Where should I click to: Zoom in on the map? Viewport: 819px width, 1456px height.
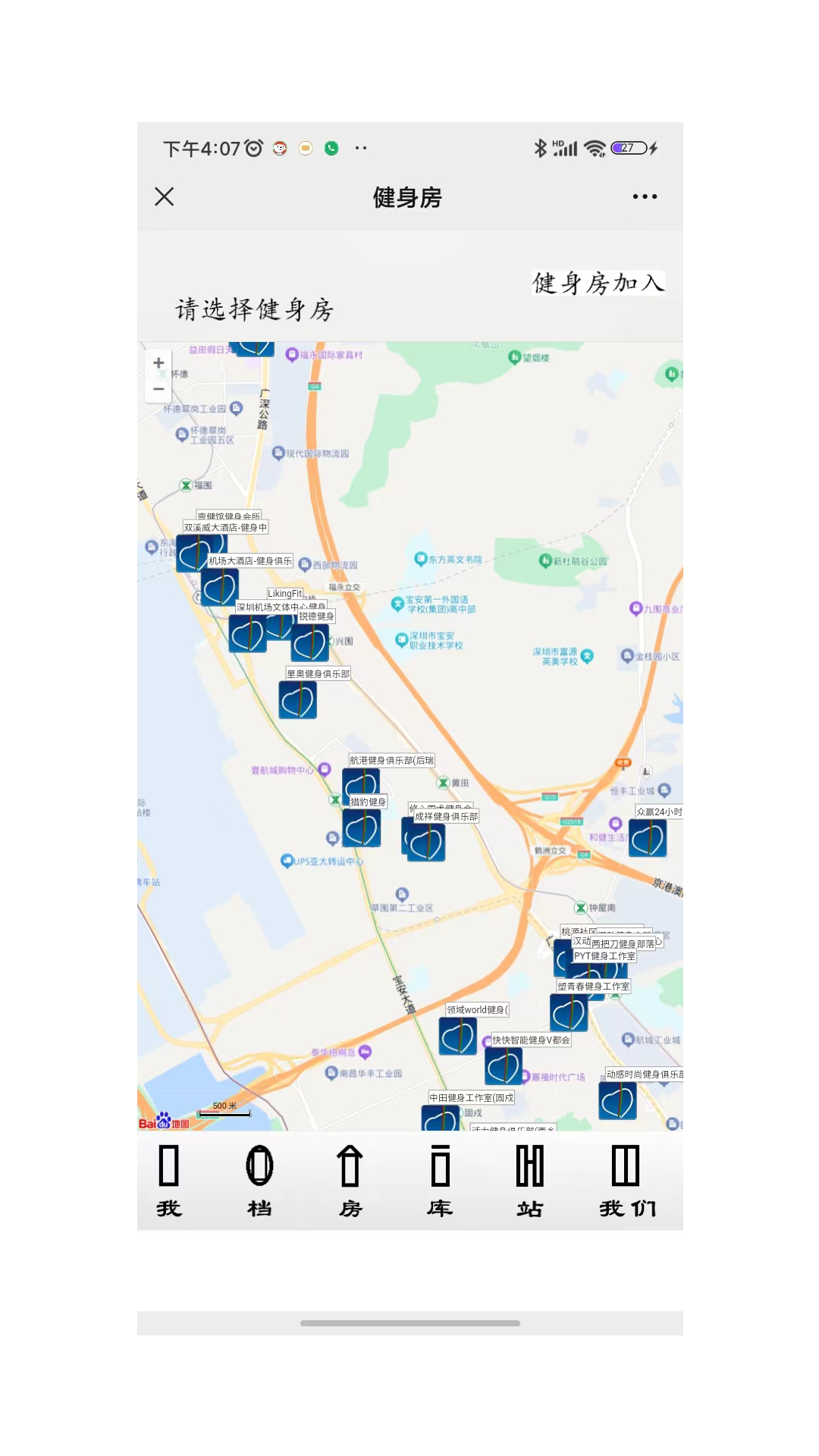[x=158, y=363]
